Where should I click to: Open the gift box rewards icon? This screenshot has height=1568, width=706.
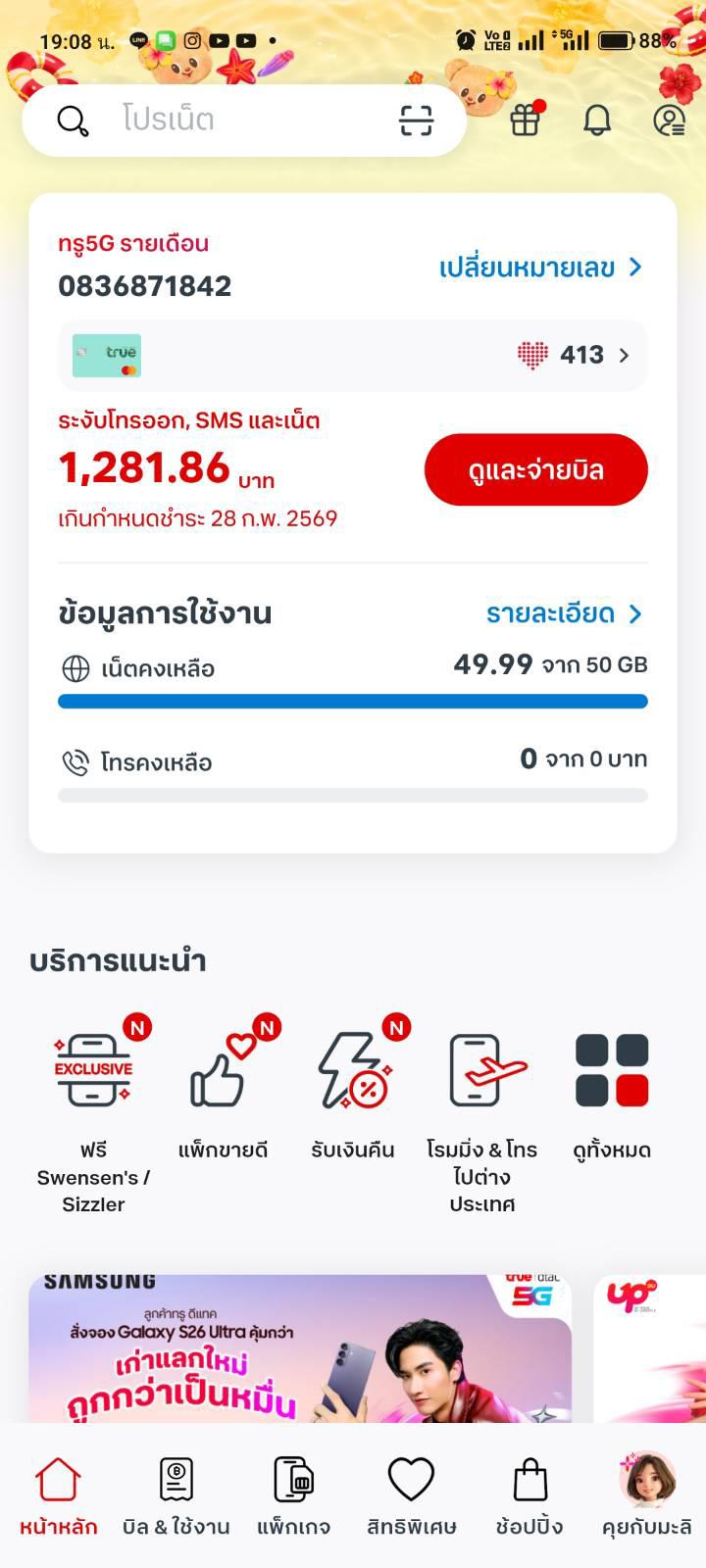click(526, 120)
